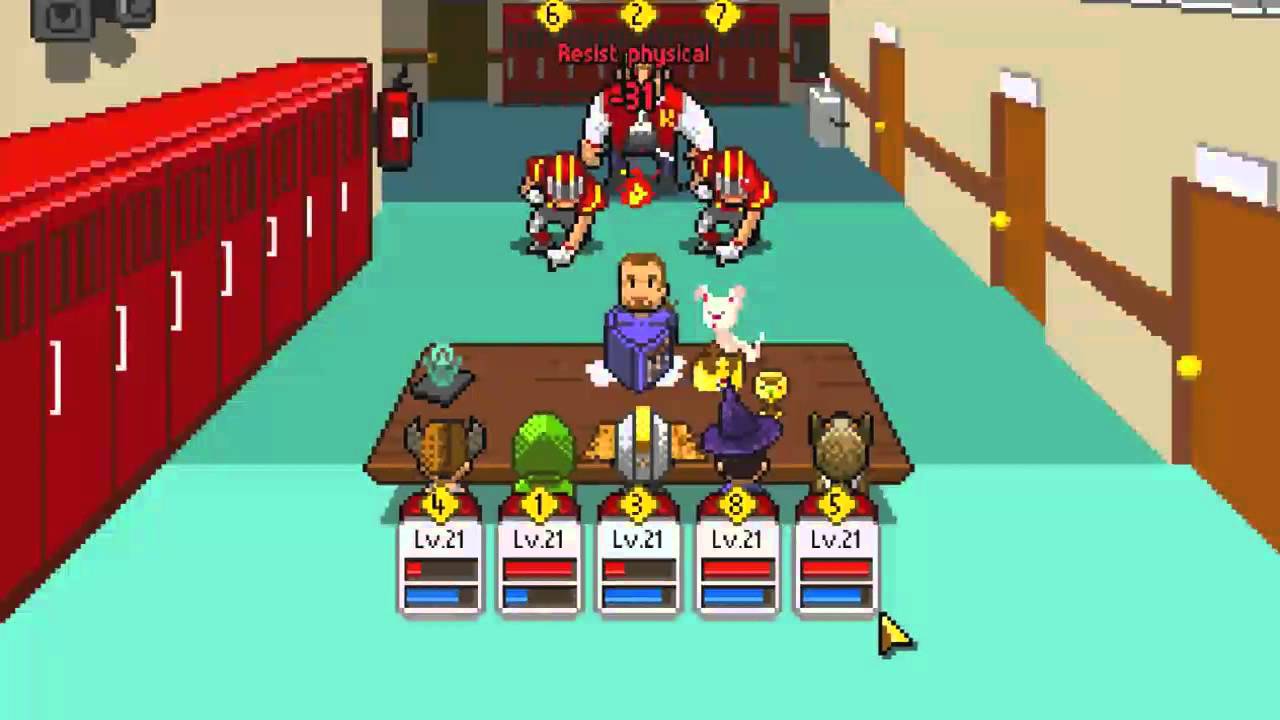Tap the Lv.21 hero card with turn number 5
This screenshot has width=1280, height=720.
[836, 555]
